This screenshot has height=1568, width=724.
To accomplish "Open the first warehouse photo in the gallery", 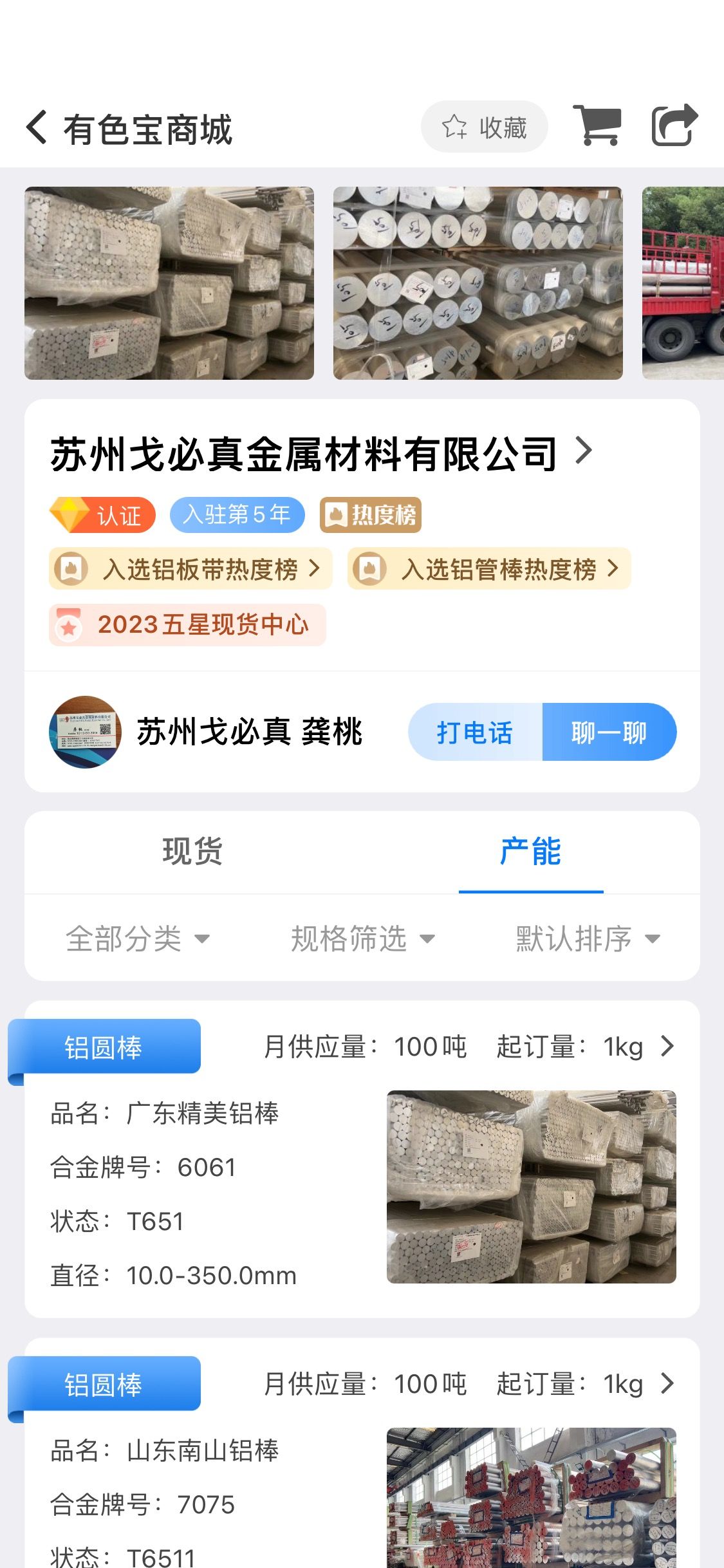I will (169, 283).
